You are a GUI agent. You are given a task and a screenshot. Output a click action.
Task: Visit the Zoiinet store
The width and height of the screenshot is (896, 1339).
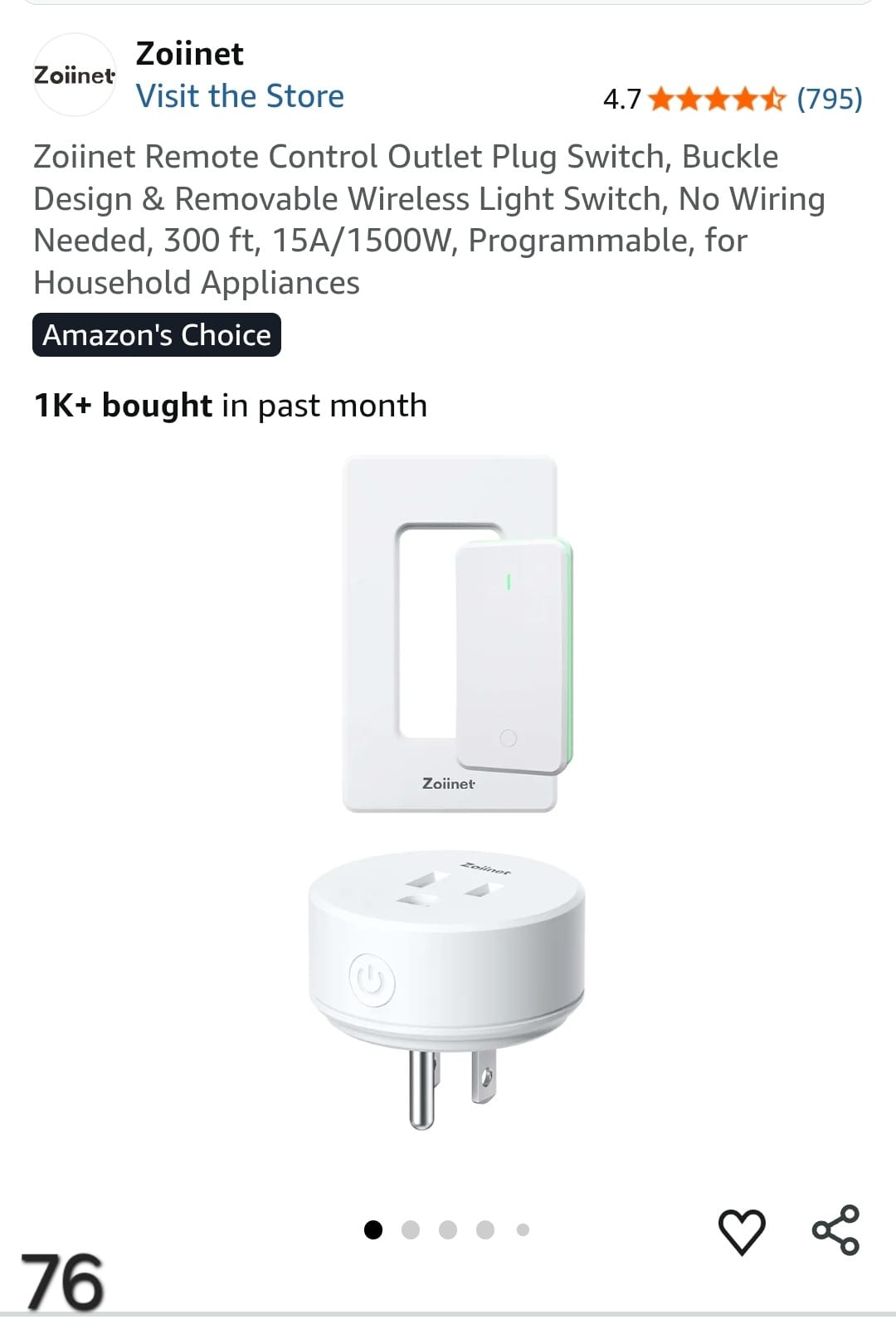tap(240, 96)
